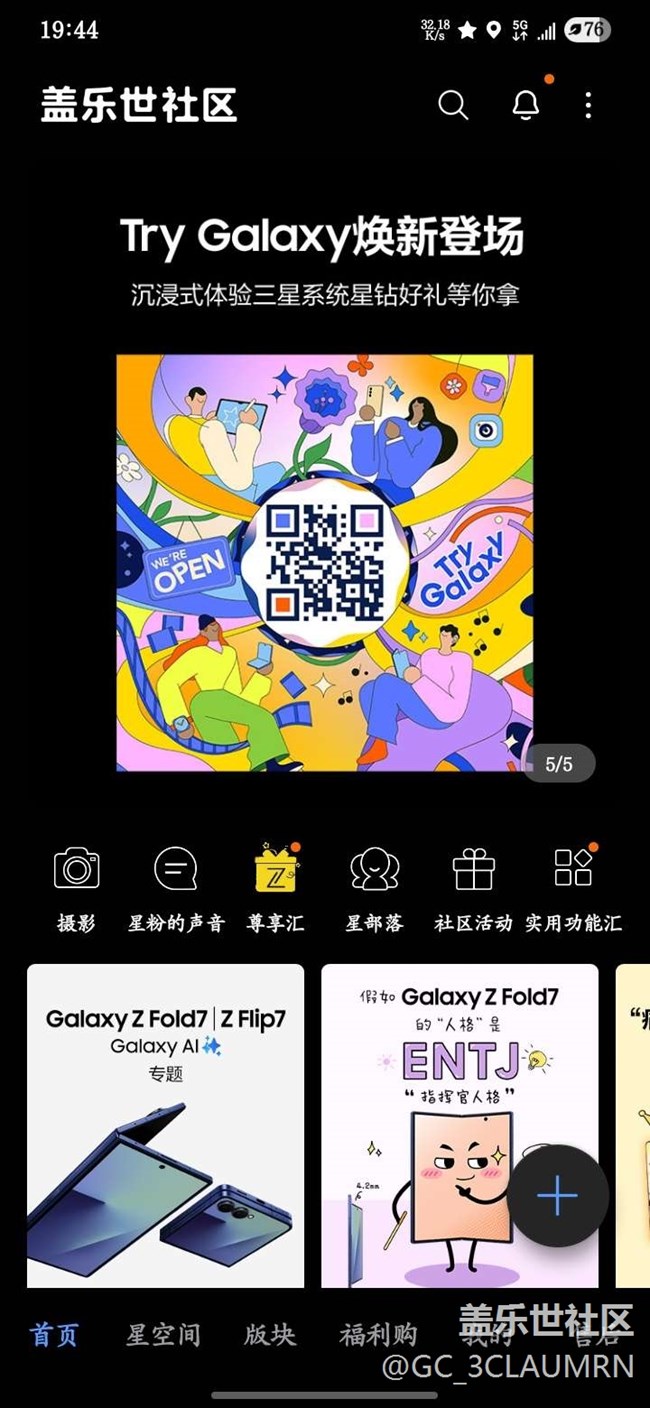This screenshot has height=1408, width=650.
Task: Open the notifications bell
Action: click(526, 105)
